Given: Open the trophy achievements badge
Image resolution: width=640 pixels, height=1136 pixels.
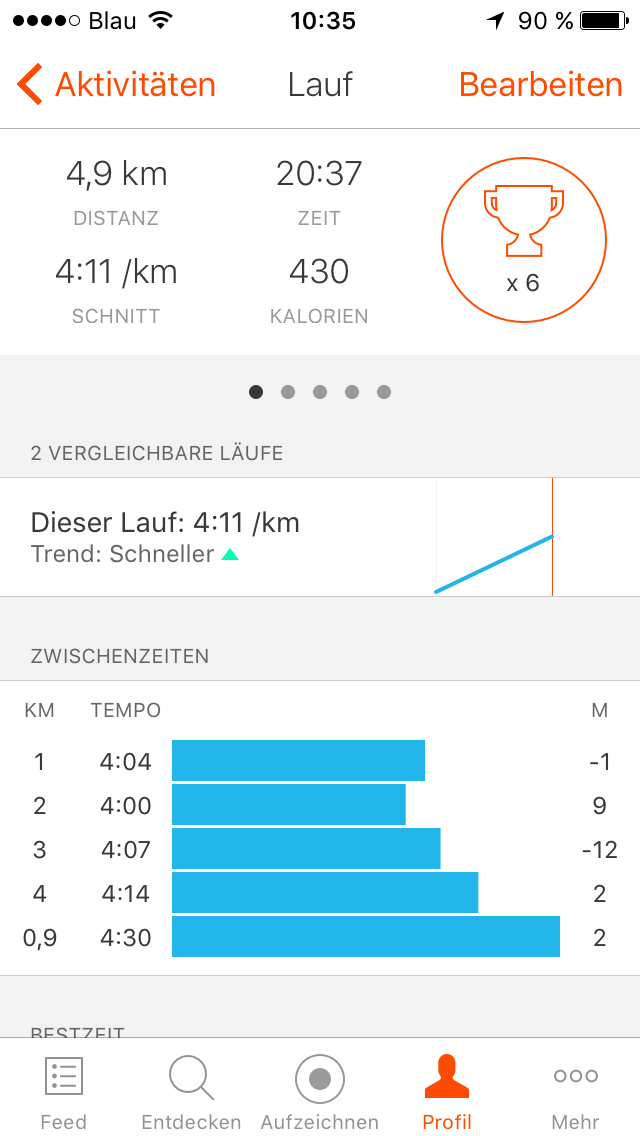Looking at the screenshot, I should (524, 241).
